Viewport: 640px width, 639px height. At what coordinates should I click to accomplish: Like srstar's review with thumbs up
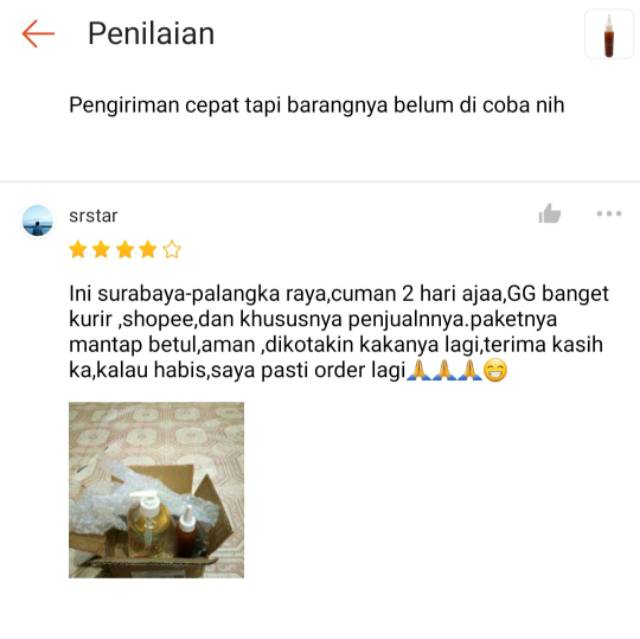549,213
